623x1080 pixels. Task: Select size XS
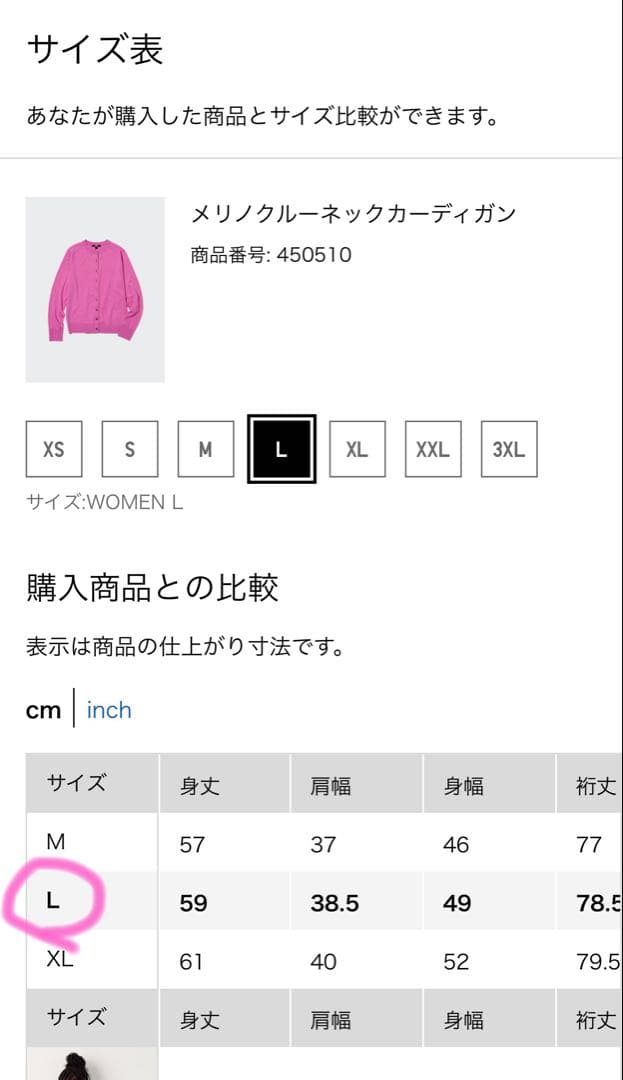(54, 449)
